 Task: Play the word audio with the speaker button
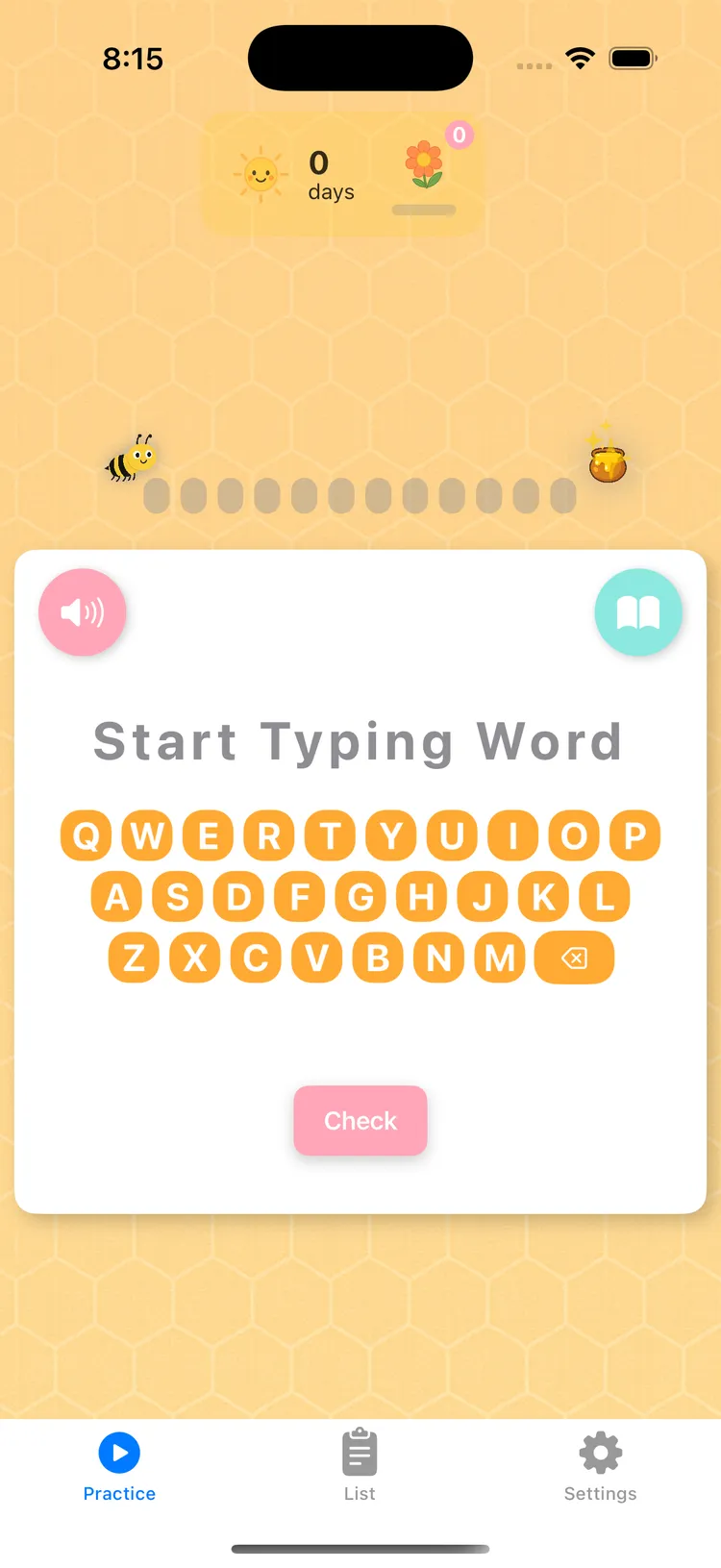pyautogui.click(x=83, y=612)
